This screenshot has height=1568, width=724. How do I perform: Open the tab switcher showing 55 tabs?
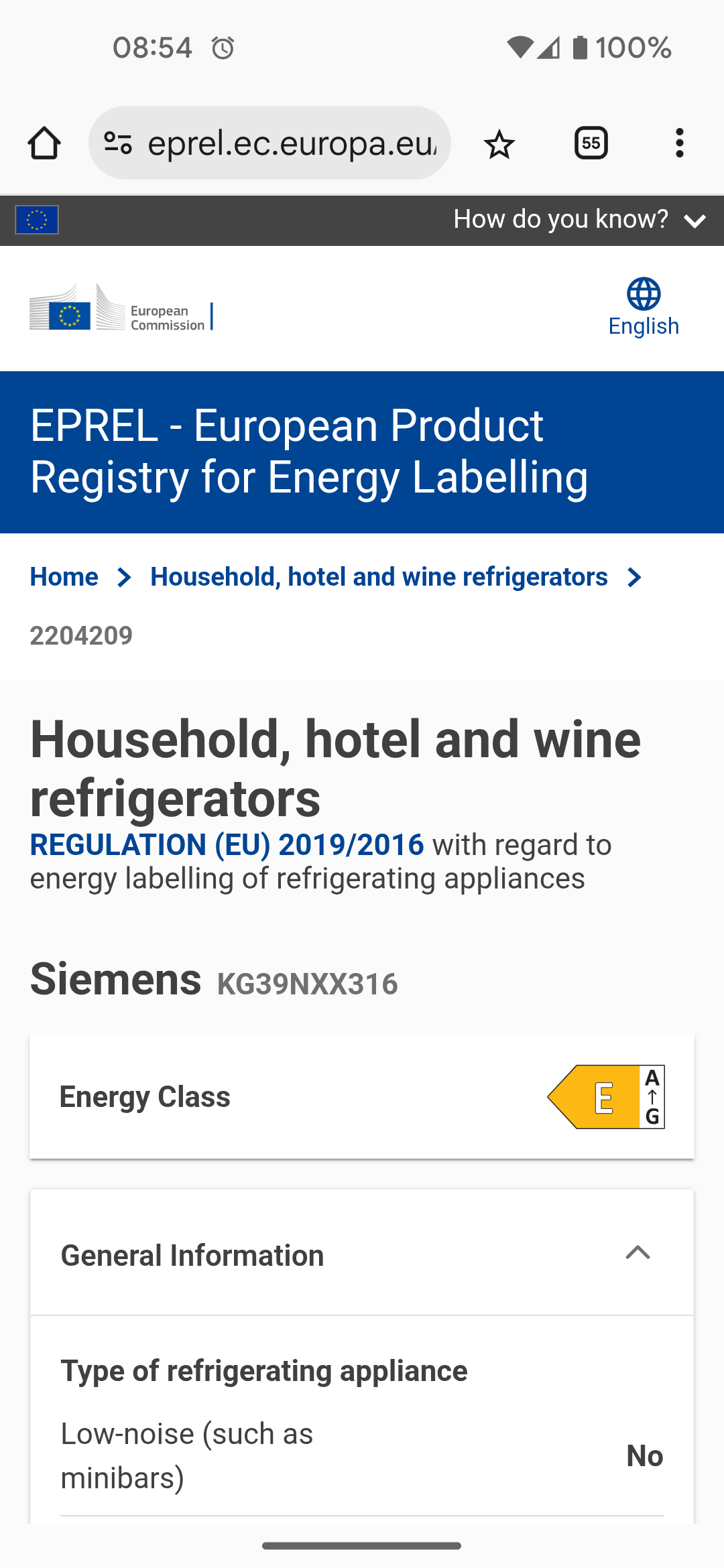591,143
